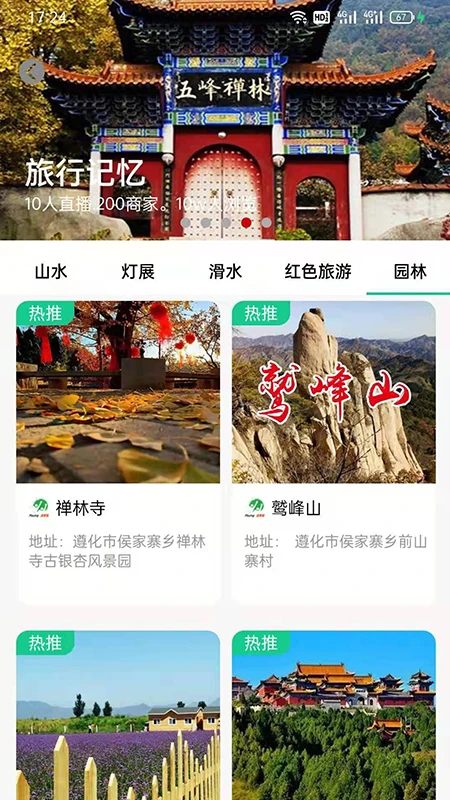Viewport: 450px width, 800px height.
Task: Tap the 旅行记忆 banner
Action: tap(225, 120)
